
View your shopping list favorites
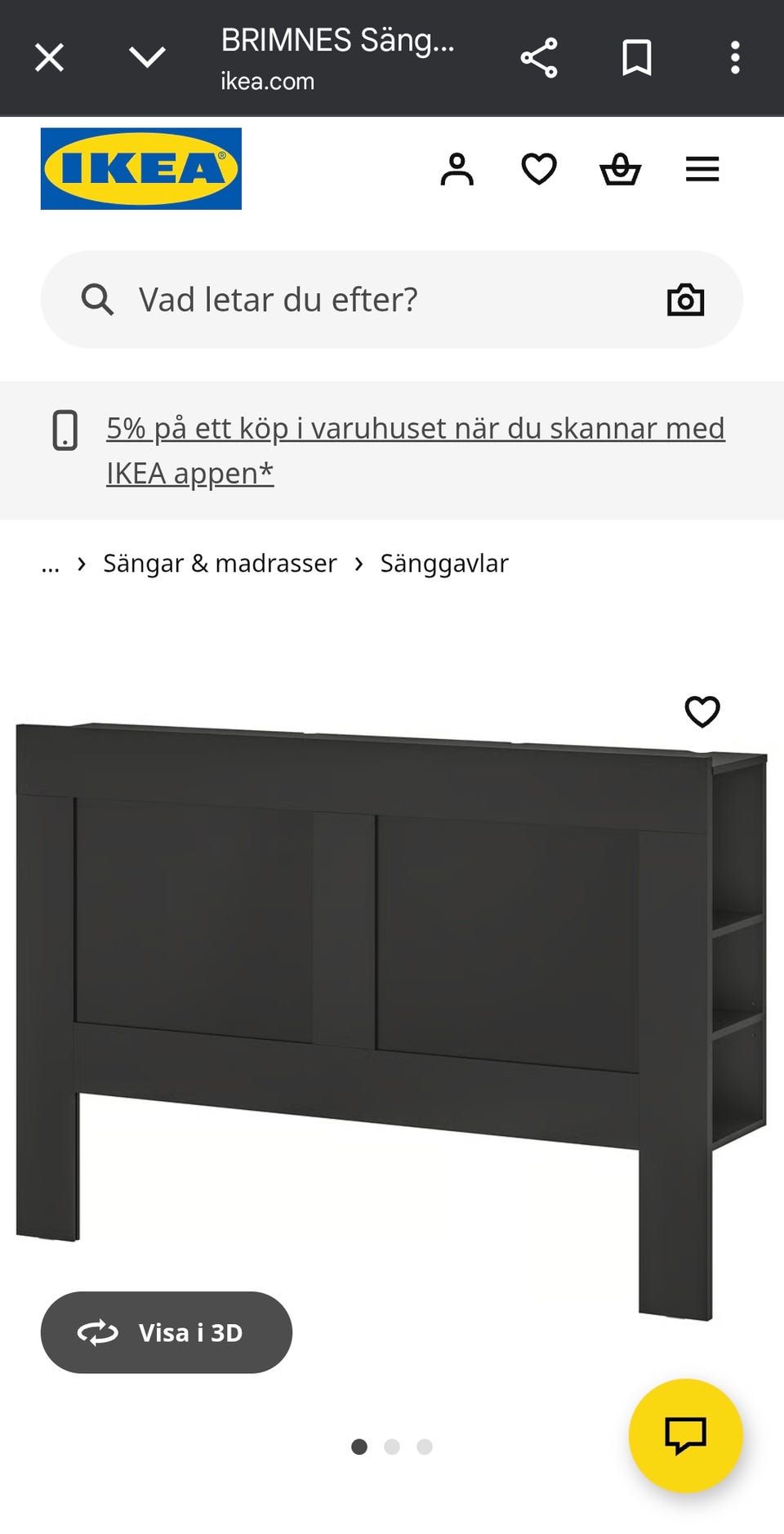[x=539, y=169]
